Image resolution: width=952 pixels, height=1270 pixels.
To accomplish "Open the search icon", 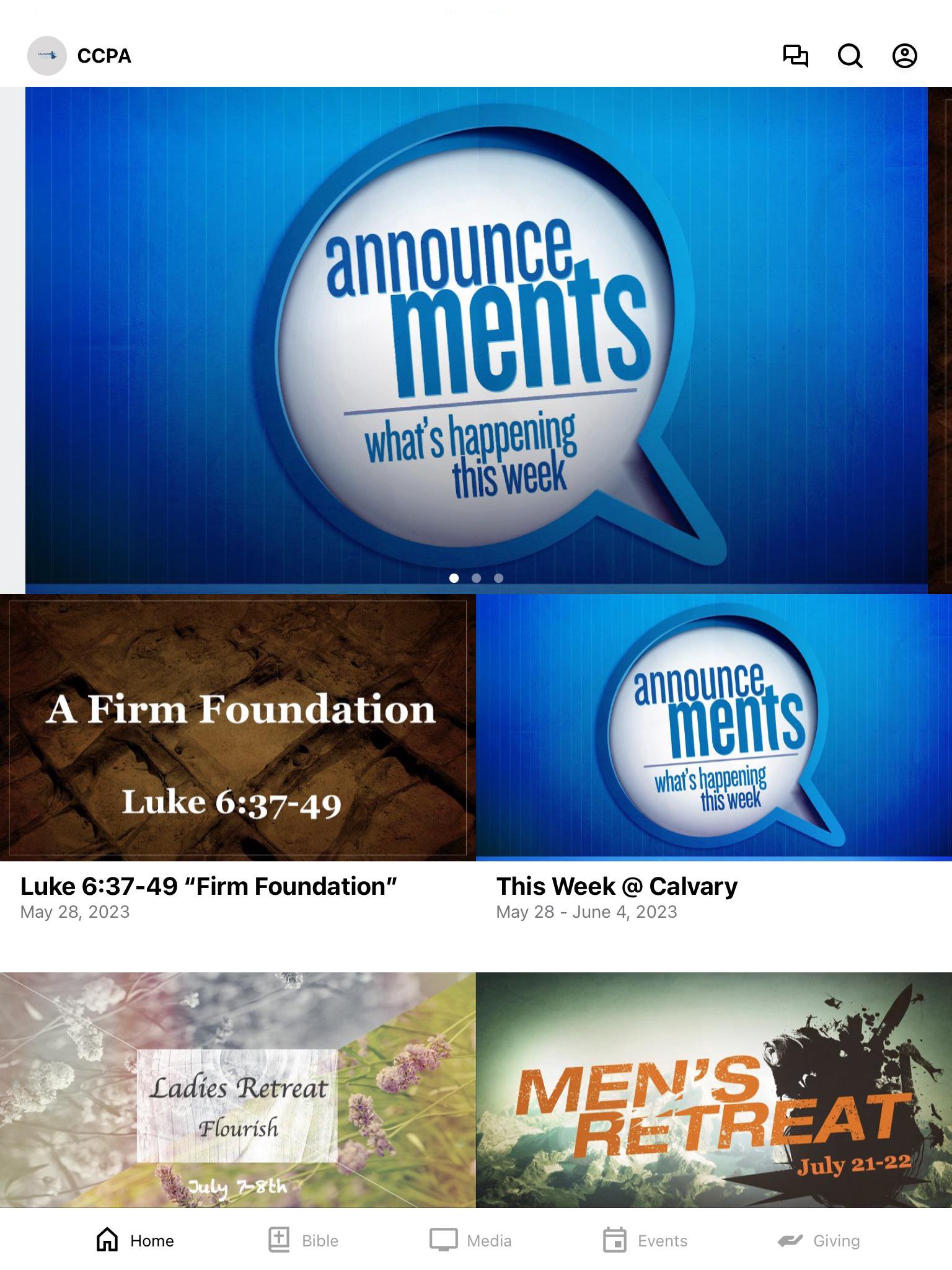I will 850,56.
